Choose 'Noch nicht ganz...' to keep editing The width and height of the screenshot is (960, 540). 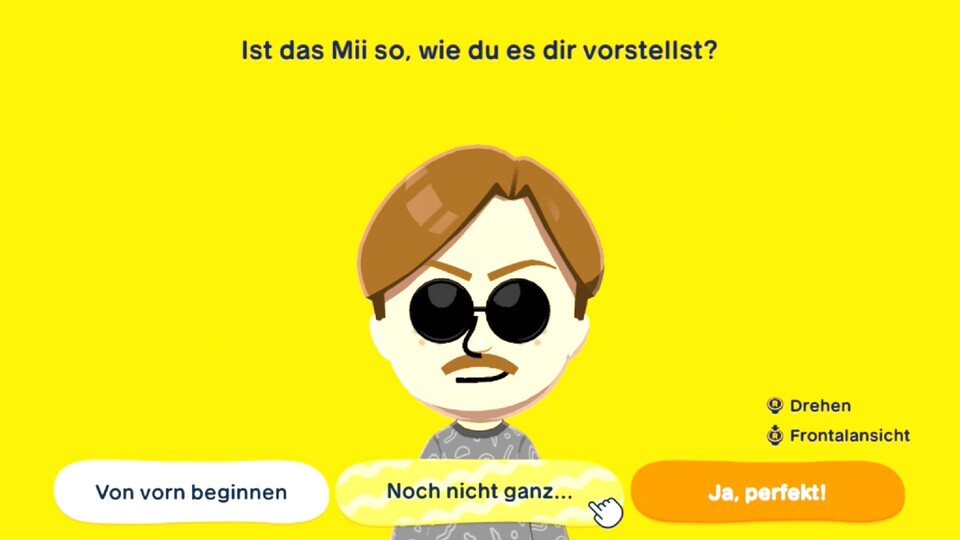point(478,492)
